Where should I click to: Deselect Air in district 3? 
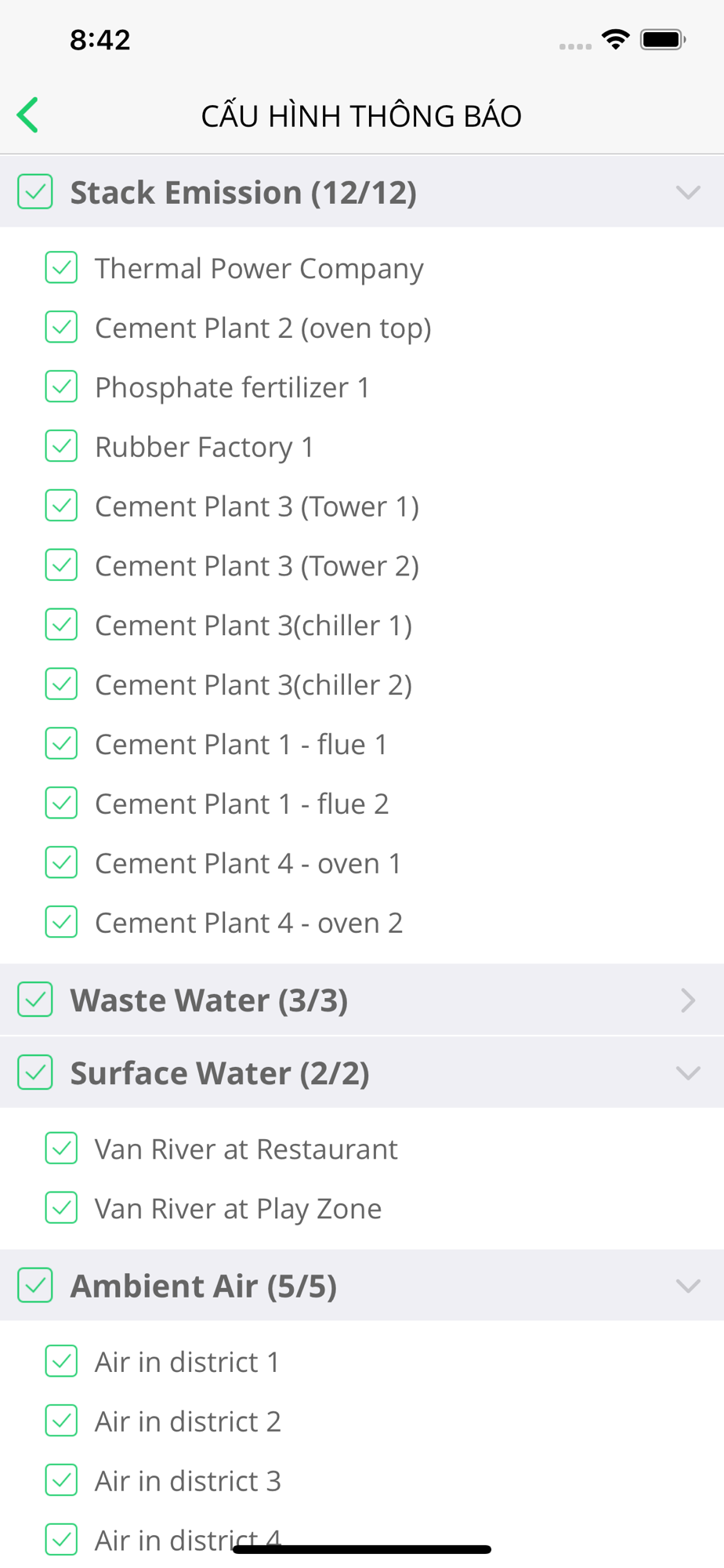pos(61,1480)
